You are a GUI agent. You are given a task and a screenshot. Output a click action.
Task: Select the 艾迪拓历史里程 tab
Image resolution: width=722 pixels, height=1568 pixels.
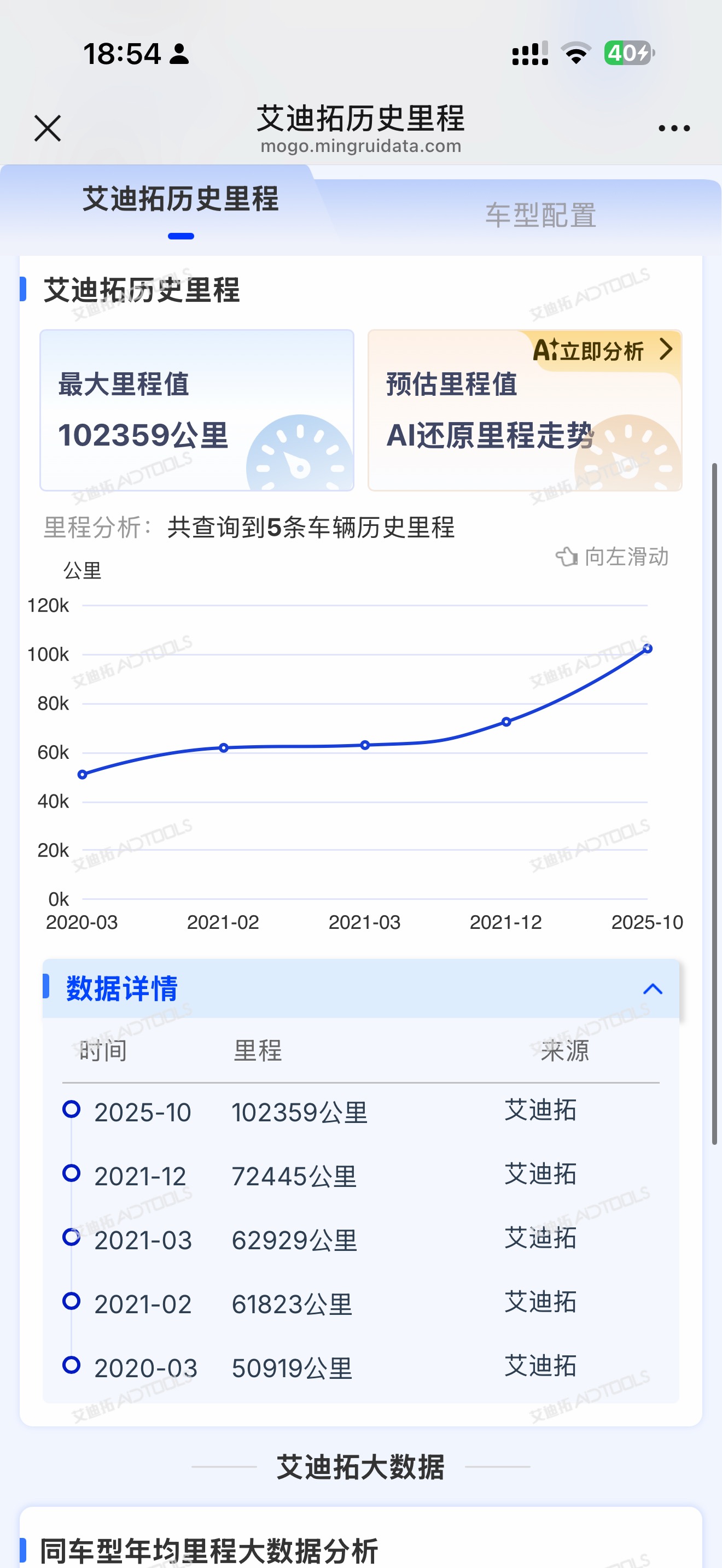181,200
